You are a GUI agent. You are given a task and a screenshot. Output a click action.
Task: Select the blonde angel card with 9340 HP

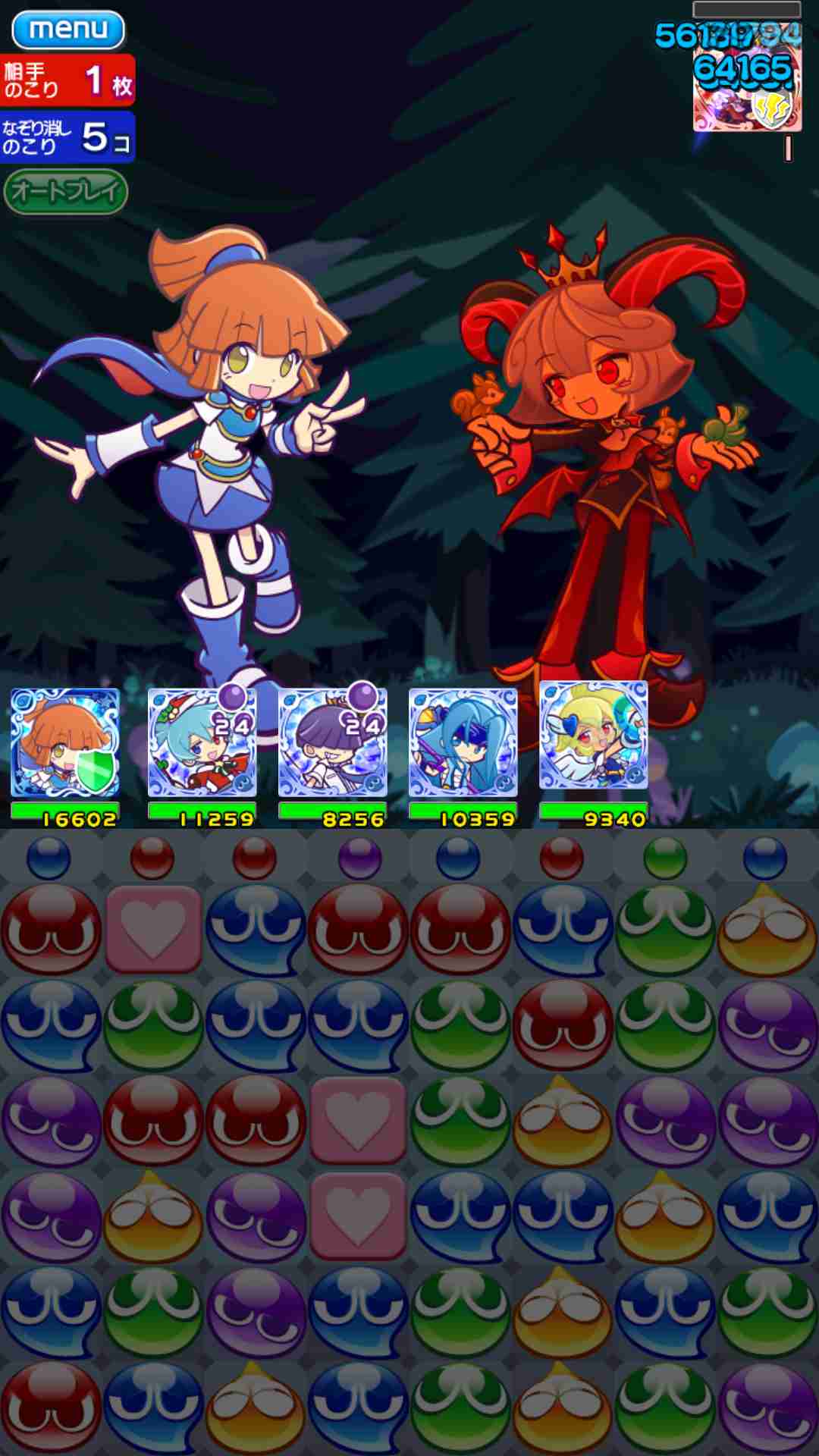[593, 736]
